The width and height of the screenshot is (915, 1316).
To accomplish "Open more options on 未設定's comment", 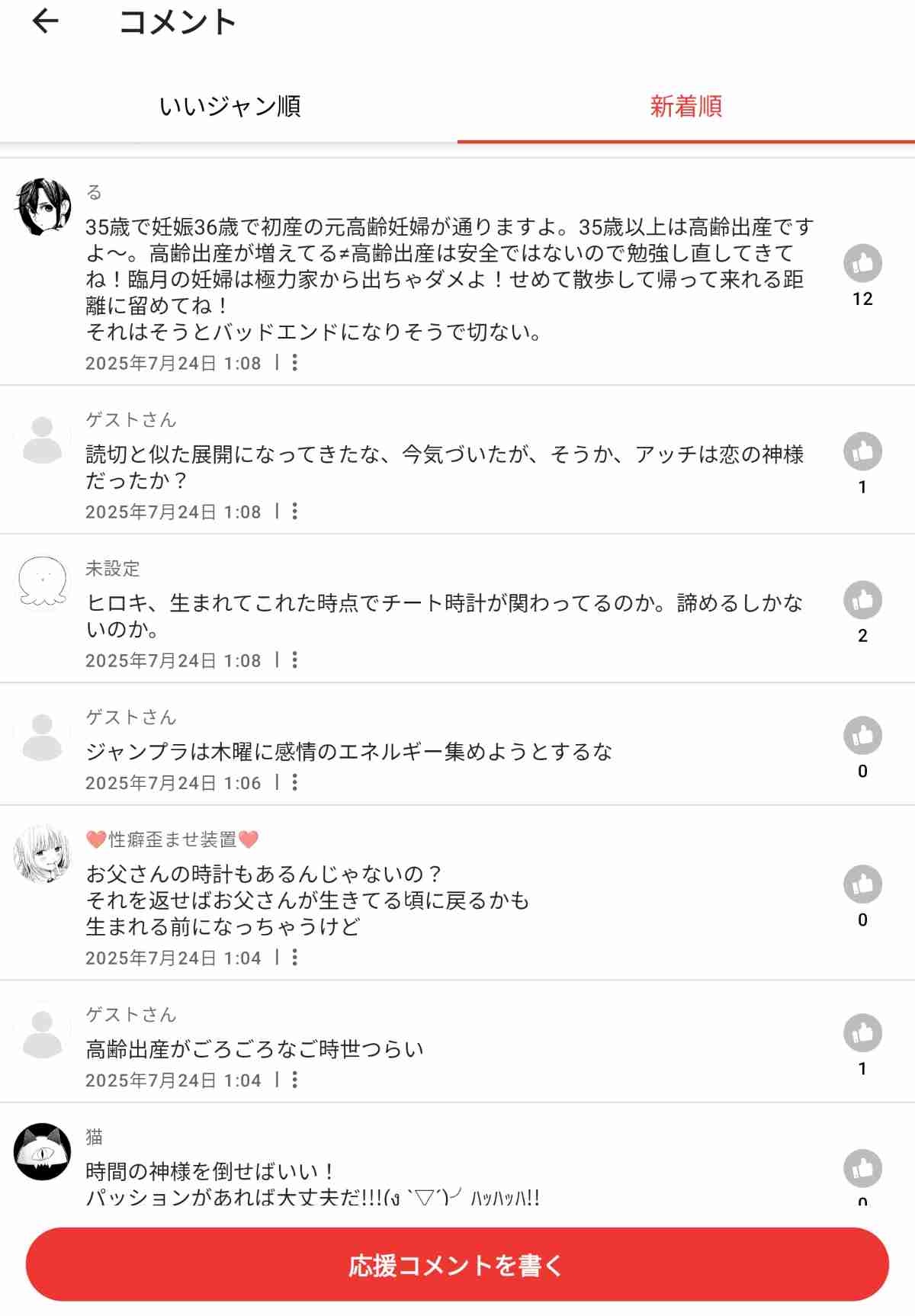I will click(x=295, y=660).
